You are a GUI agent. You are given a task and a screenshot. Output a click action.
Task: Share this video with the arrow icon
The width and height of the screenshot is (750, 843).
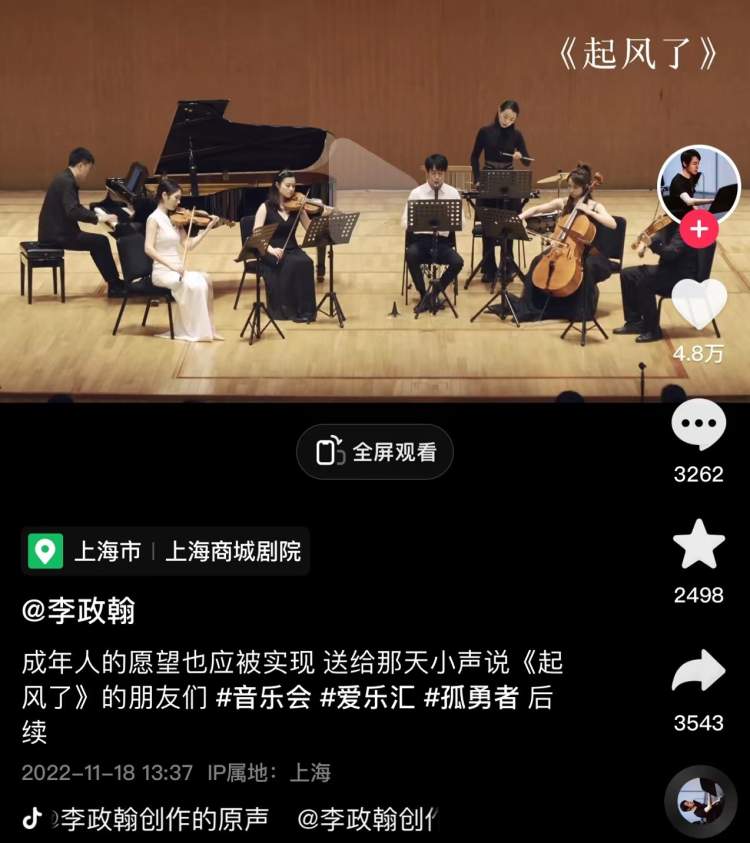point(698,671)
